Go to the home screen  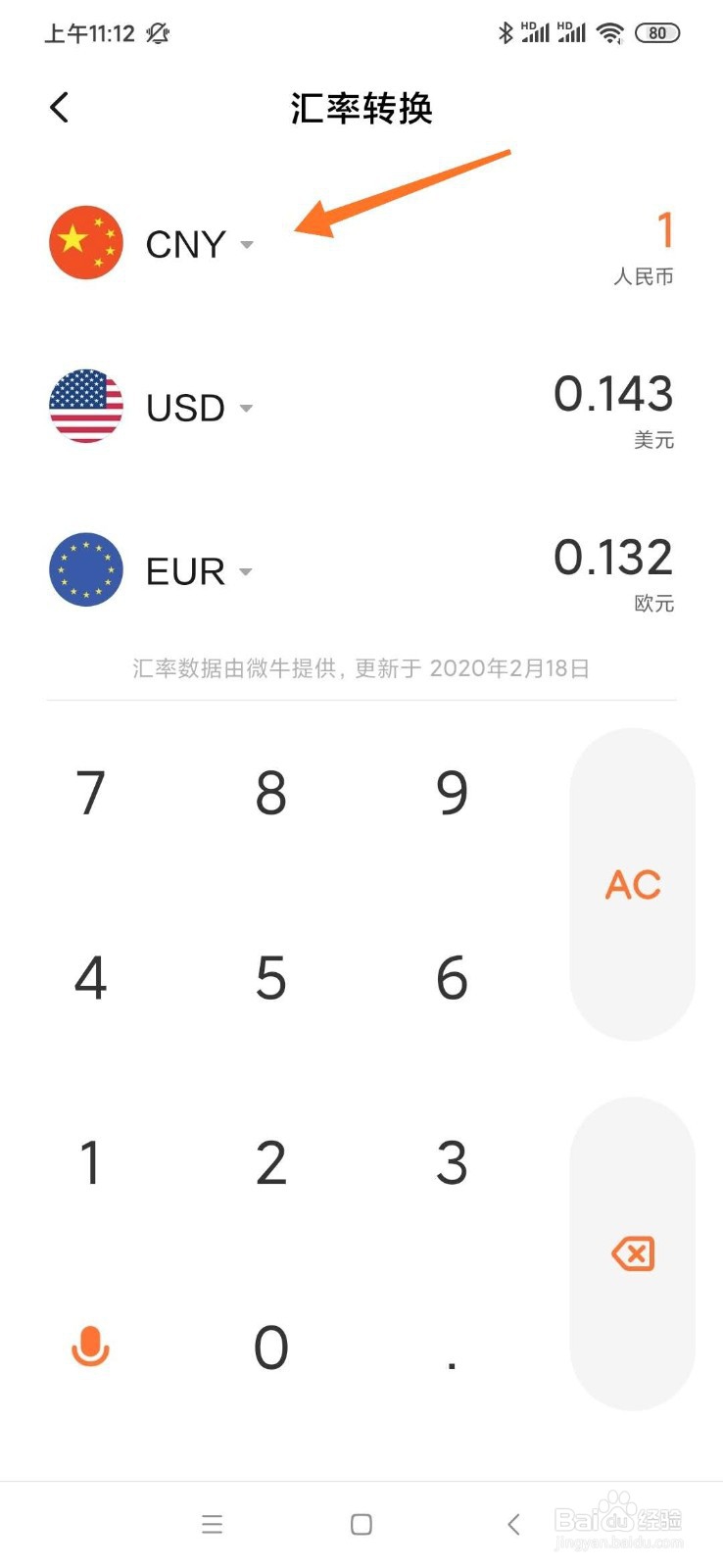[361, 1524]
